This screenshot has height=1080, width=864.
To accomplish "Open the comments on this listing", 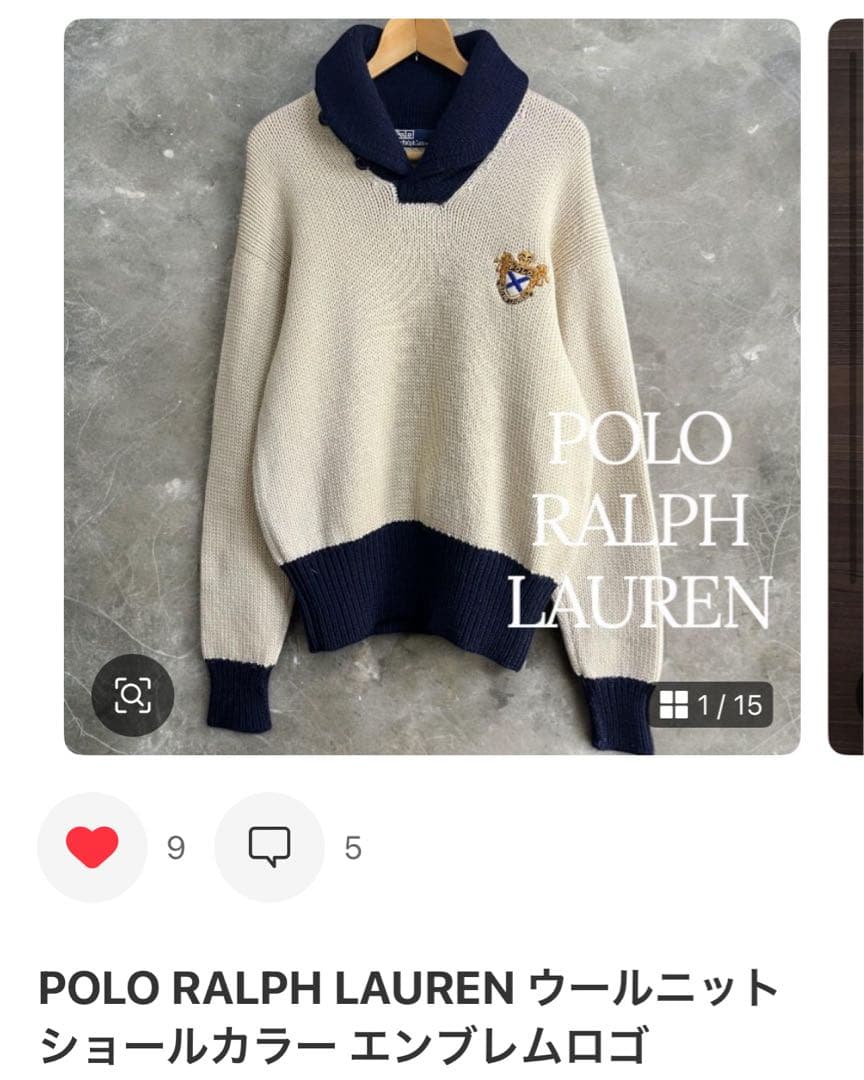I will (269, 848).
